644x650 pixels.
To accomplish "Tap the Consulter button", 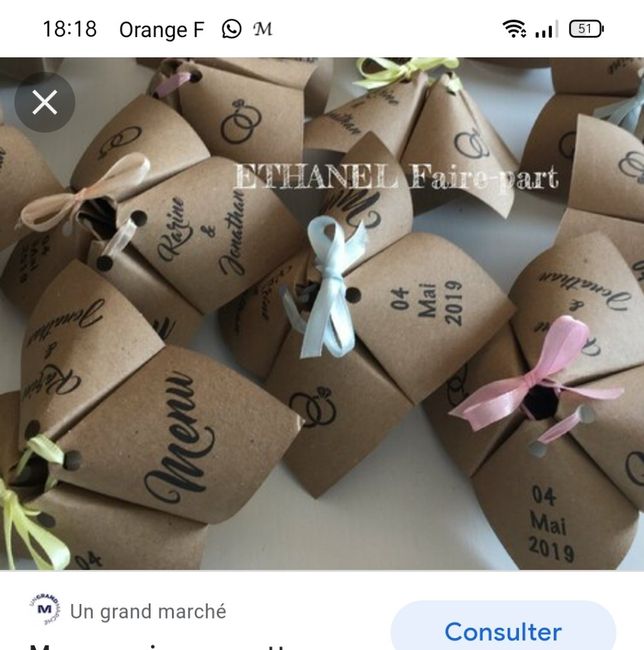I will (502, 631).
